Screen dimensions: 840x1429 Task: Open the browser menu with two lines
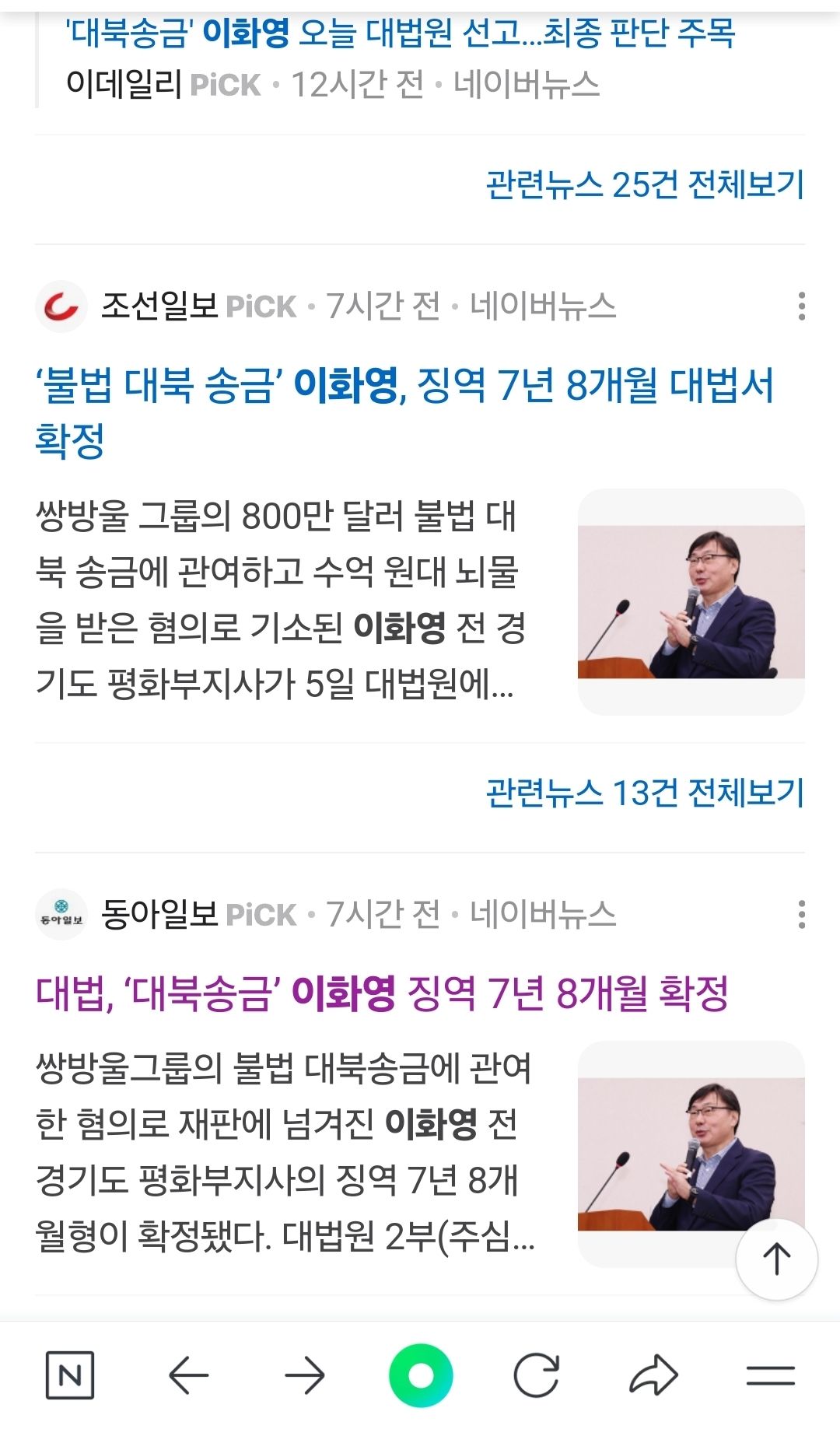[x=770, y=1375]
